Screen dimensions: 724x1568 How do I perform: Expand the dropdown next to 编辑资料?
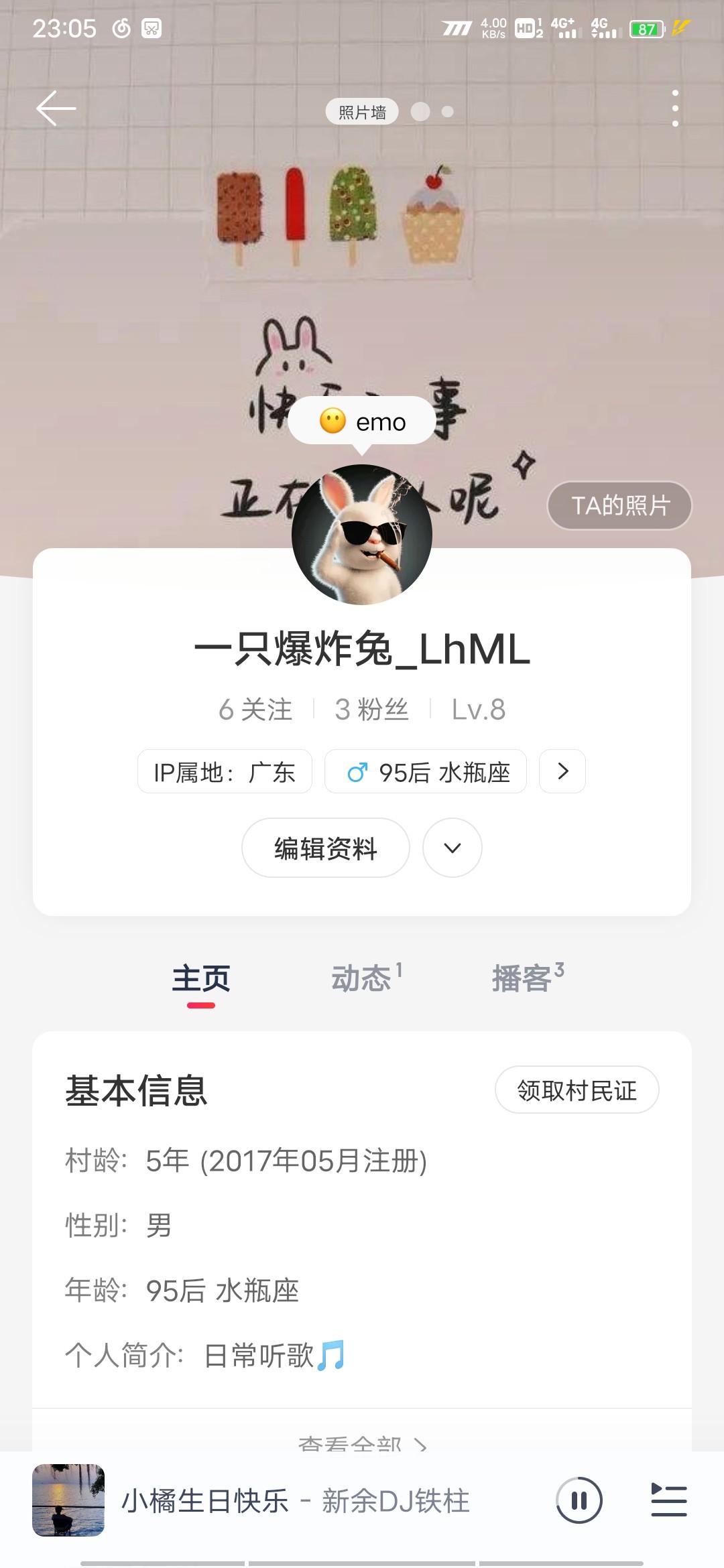pyautogui.click(x=452, y=848)
